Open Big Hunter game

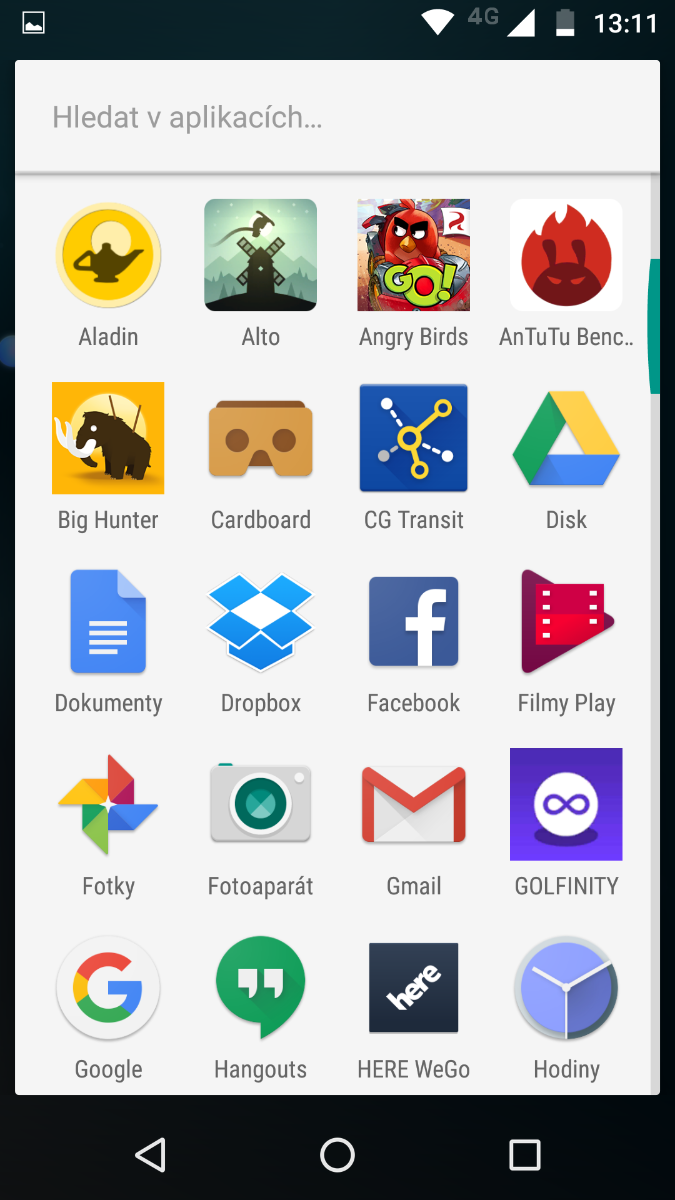coord(108,438)
